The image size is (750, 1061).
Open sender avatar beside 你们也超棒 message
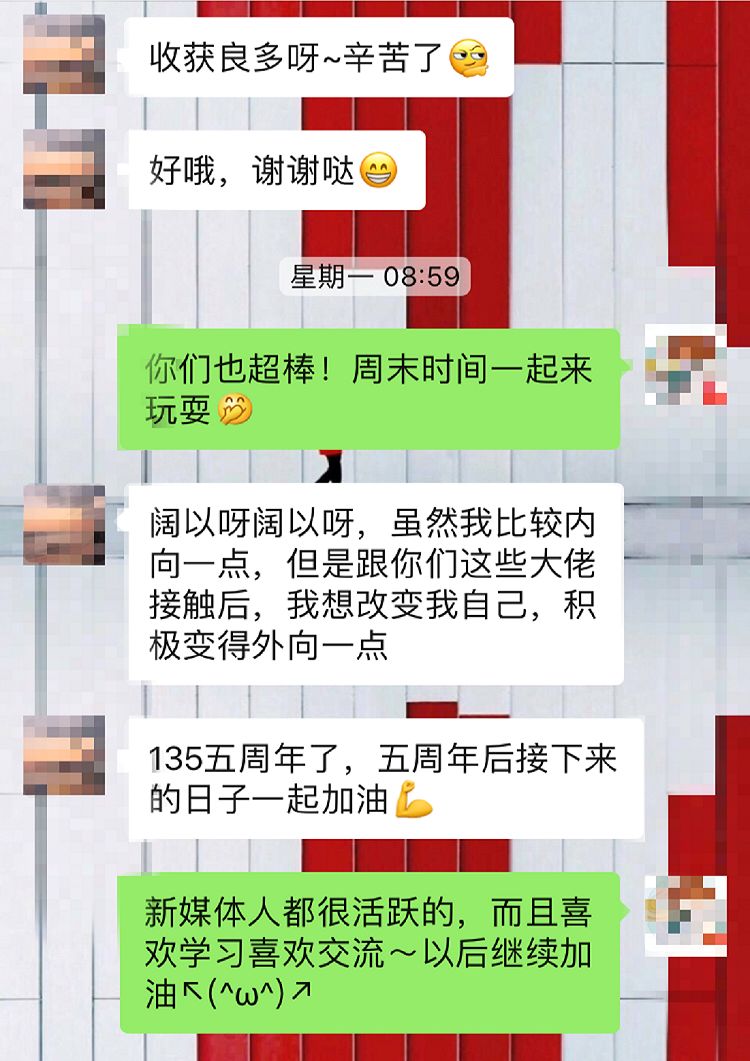tap(686, 364)
